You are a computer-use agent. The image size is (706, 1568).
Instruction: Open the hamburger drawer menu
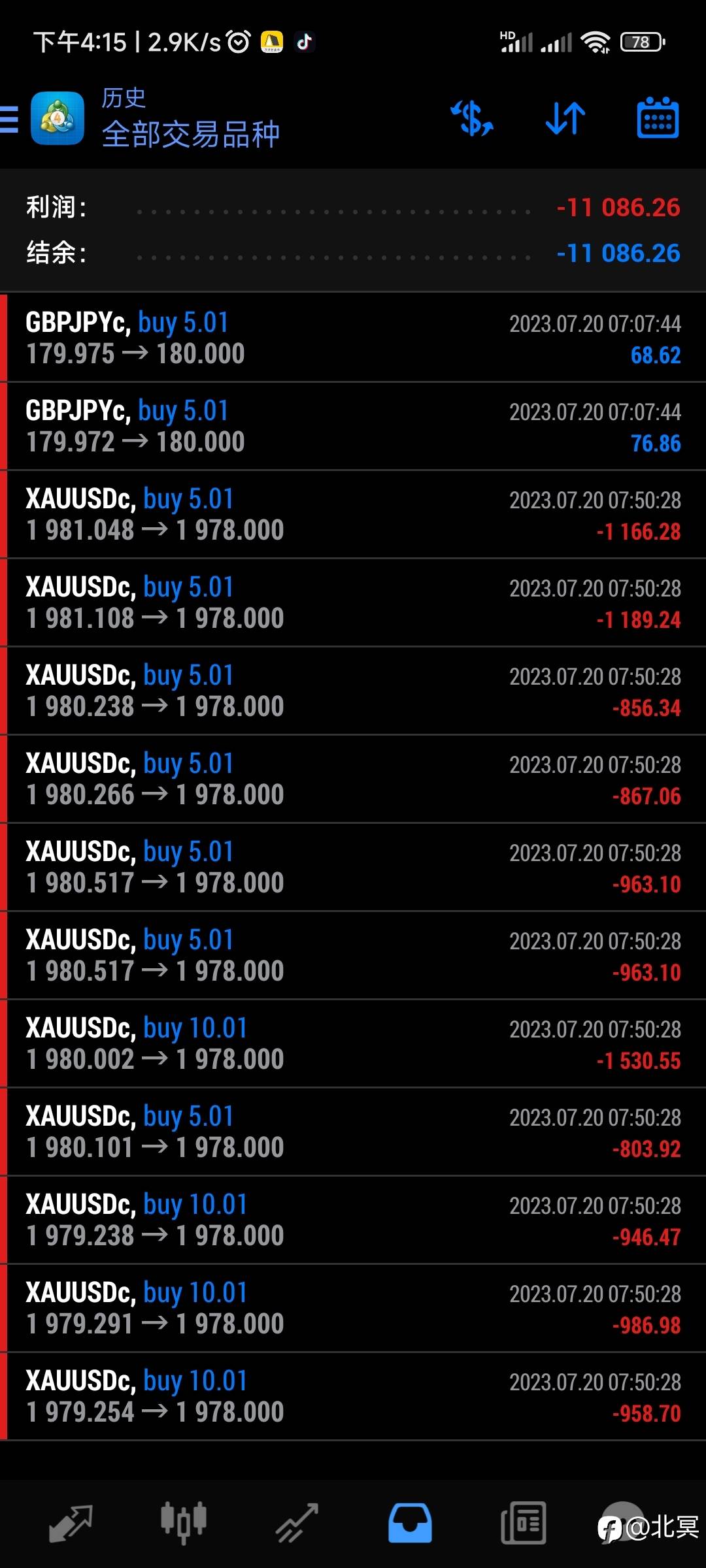[10, 120]
